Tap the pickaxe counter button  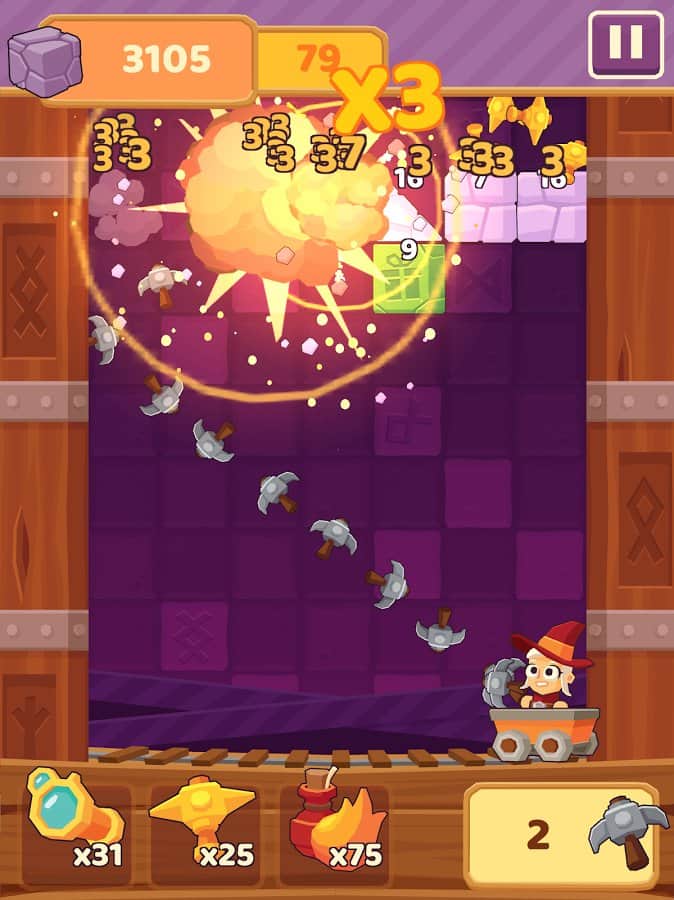point(562,835)
